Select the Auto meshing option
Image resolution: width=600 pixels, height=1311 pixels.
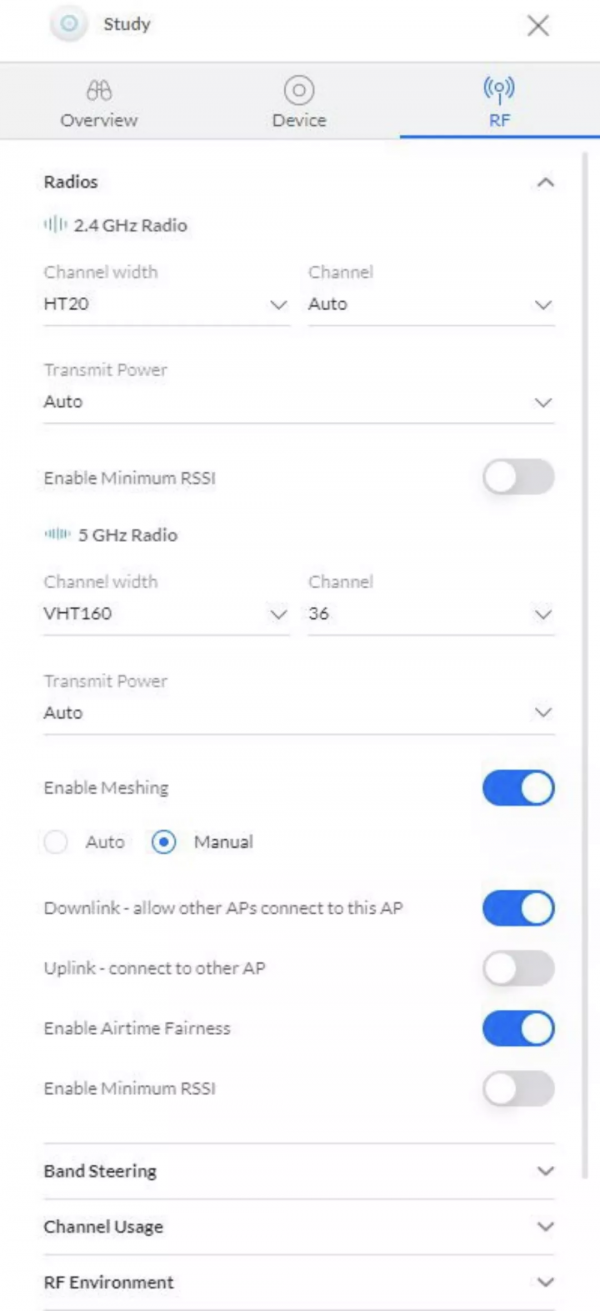point(57,842)
